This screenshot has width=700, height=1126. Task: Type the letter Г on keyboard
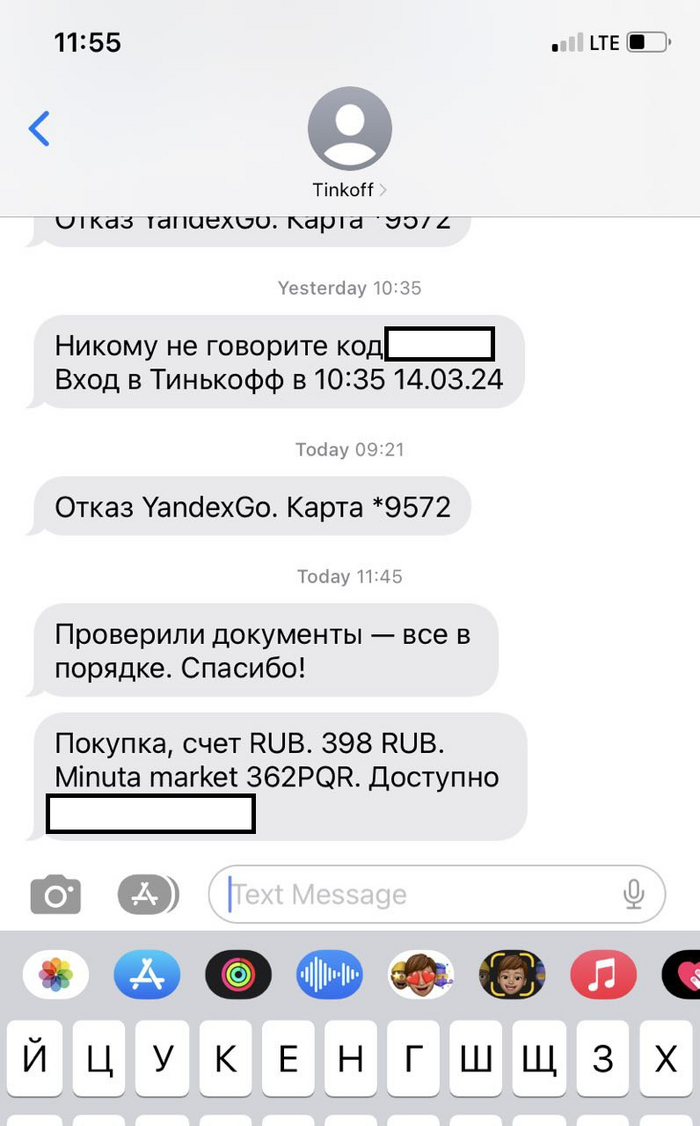413,1059
